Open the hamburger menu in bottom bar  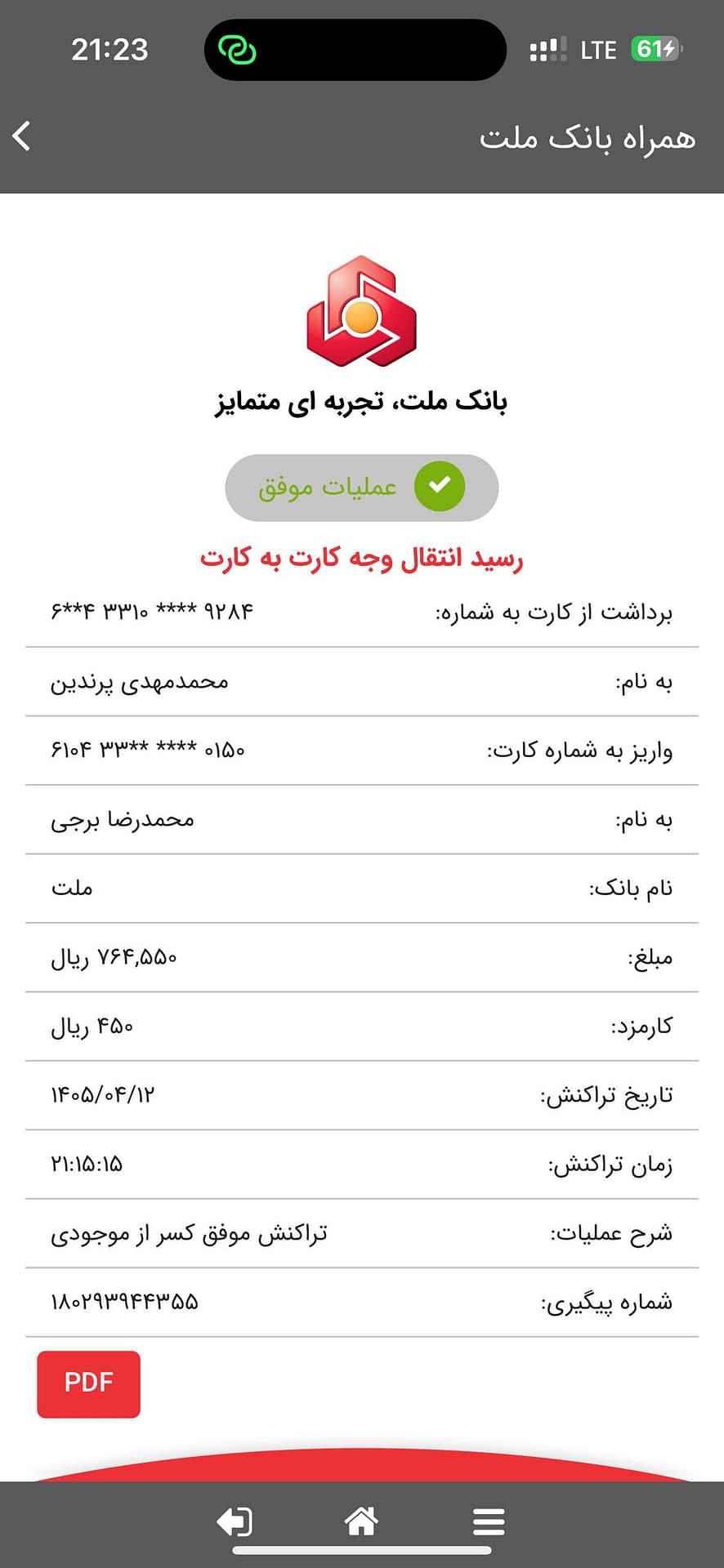pyautogui.click(x=489, y=1521)
